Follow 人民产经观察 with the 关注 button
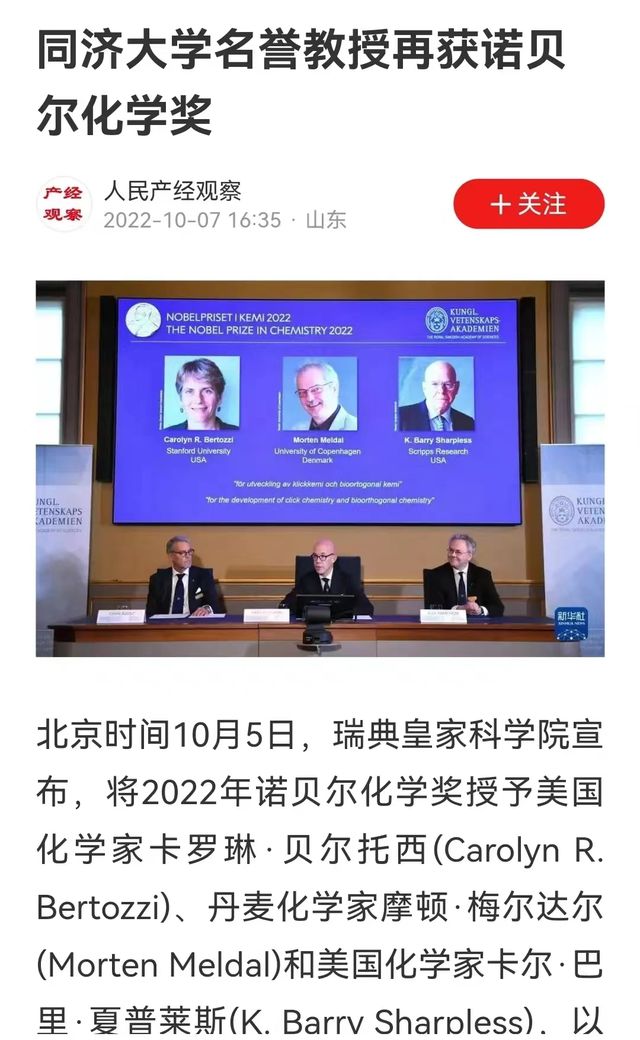Image resolution: width=640 pixels, height=1040 pixels. (x=528, y=204)
